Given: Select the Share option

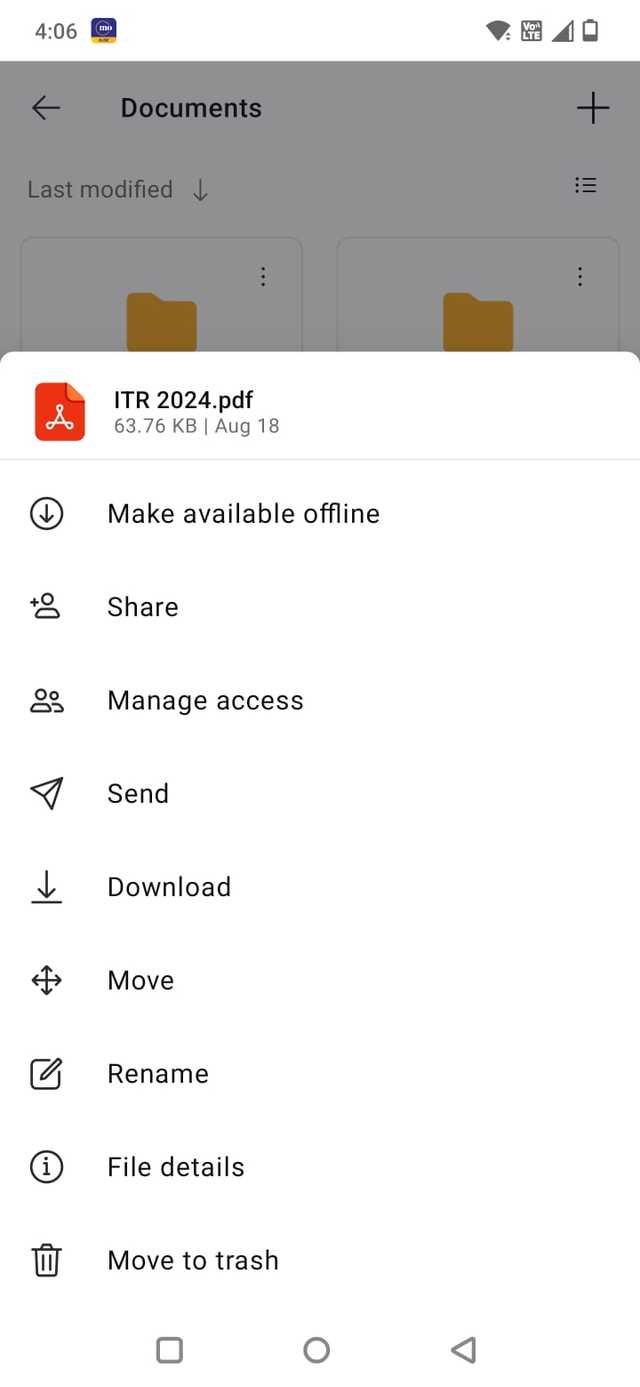Looking at the screenshot, I should click(x=143, y=607).
